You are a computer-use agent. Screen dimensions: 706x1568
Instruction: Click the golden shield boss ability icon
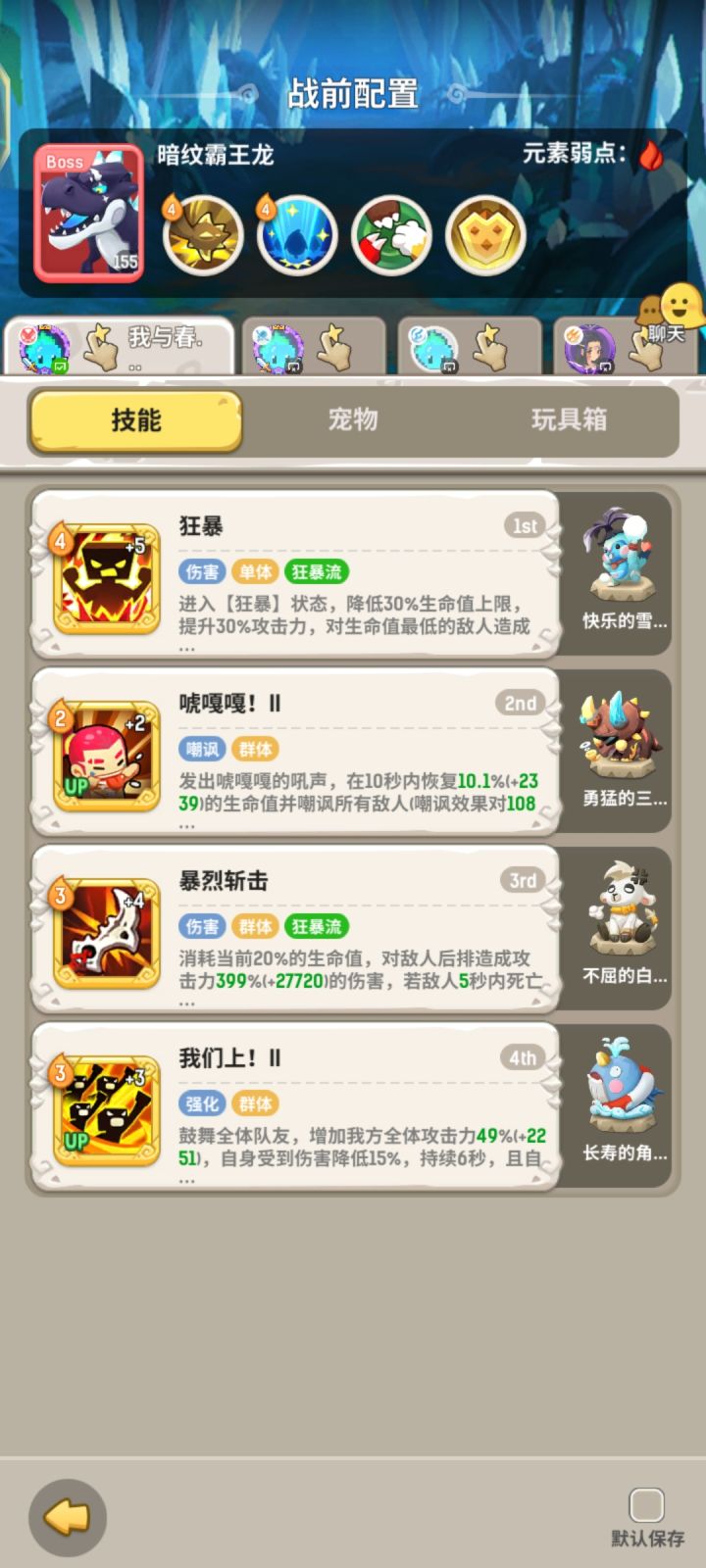(x=484, y=235)
